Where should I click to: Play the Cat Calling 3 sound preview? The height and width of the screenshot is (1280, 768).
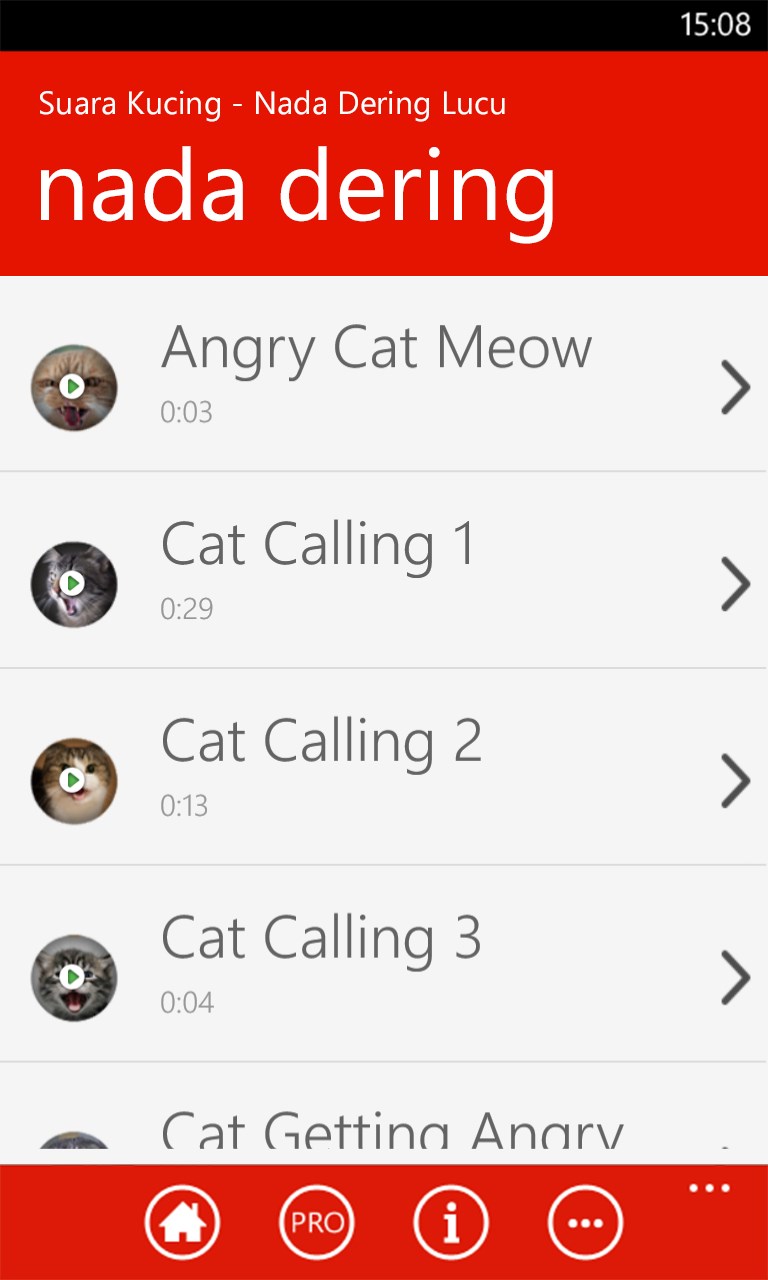coord(73,977)
